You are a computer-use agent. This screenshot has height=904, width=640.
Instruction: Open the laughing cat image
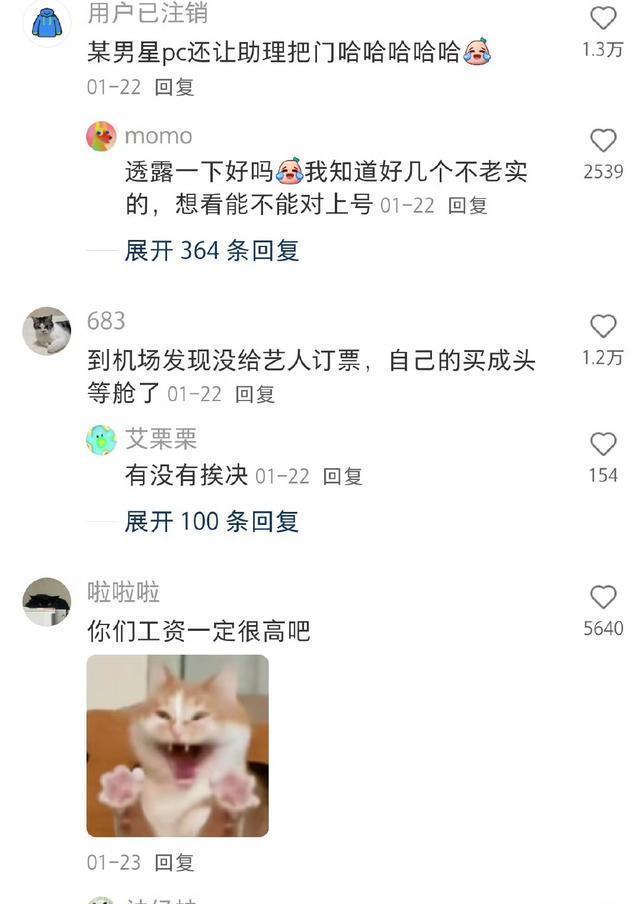pos(177,745)
